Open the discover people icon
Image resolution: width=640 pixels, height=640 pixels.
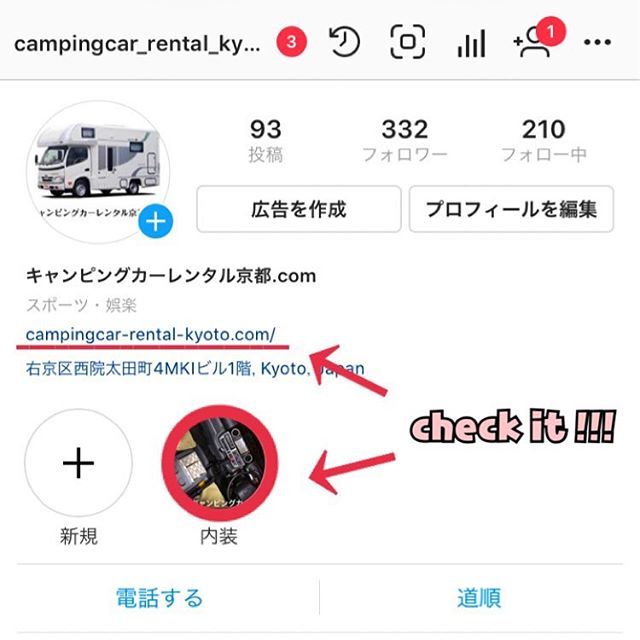point(532,43)
